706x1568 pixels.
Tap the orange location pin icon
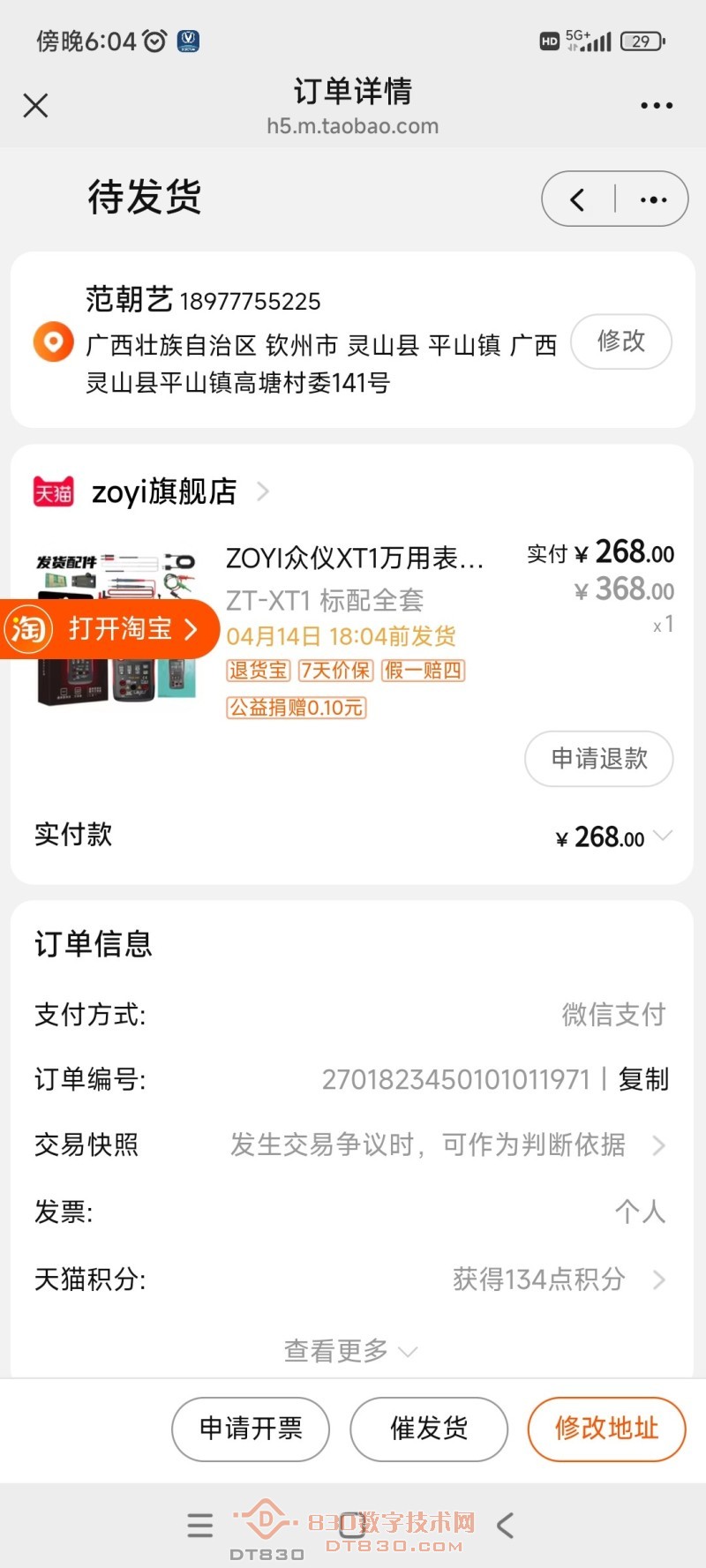(x=52, y=341)
